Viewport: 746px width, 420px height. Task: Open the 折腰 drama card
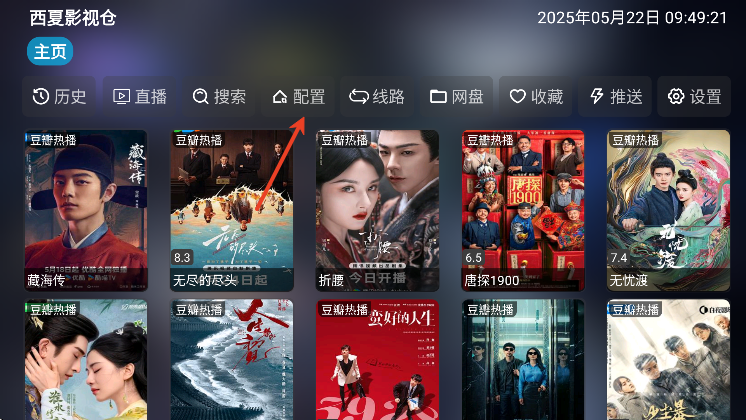(377, 210)
